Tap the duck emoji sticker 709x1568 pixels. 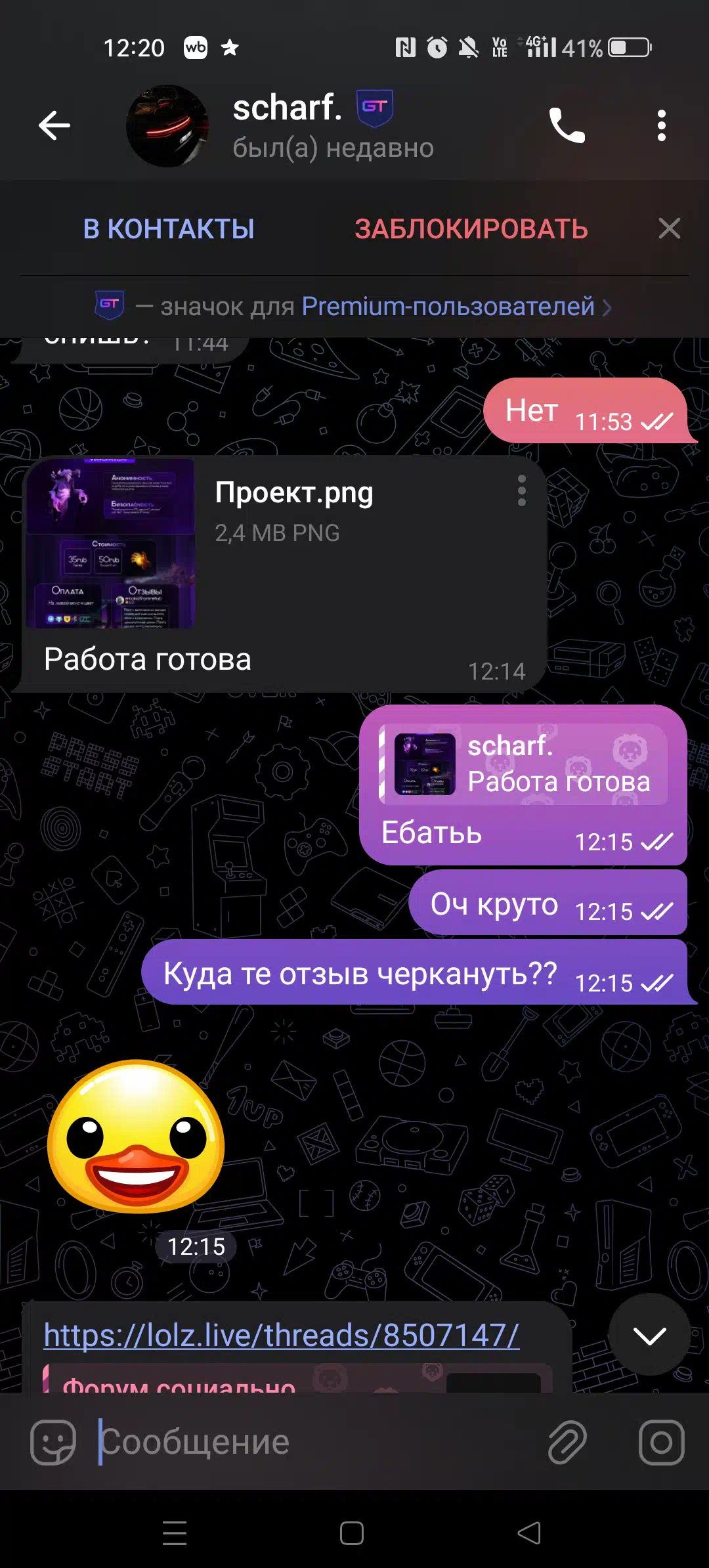coord(136,1136)
